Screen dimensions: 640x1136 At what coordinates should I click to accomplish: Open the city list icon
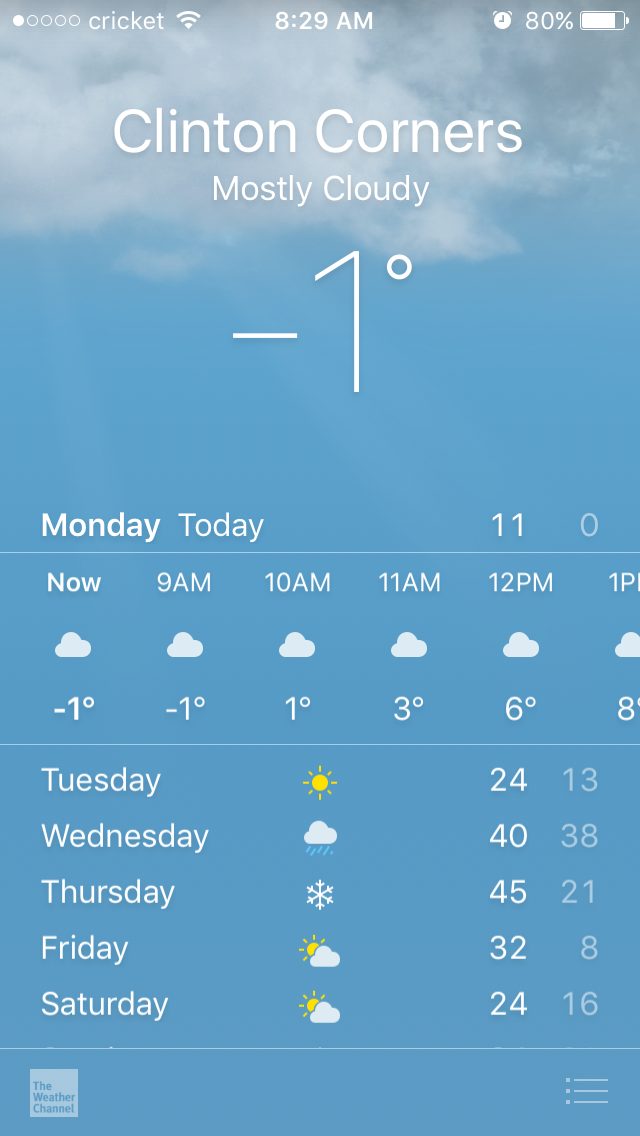tap(587, 1091)
